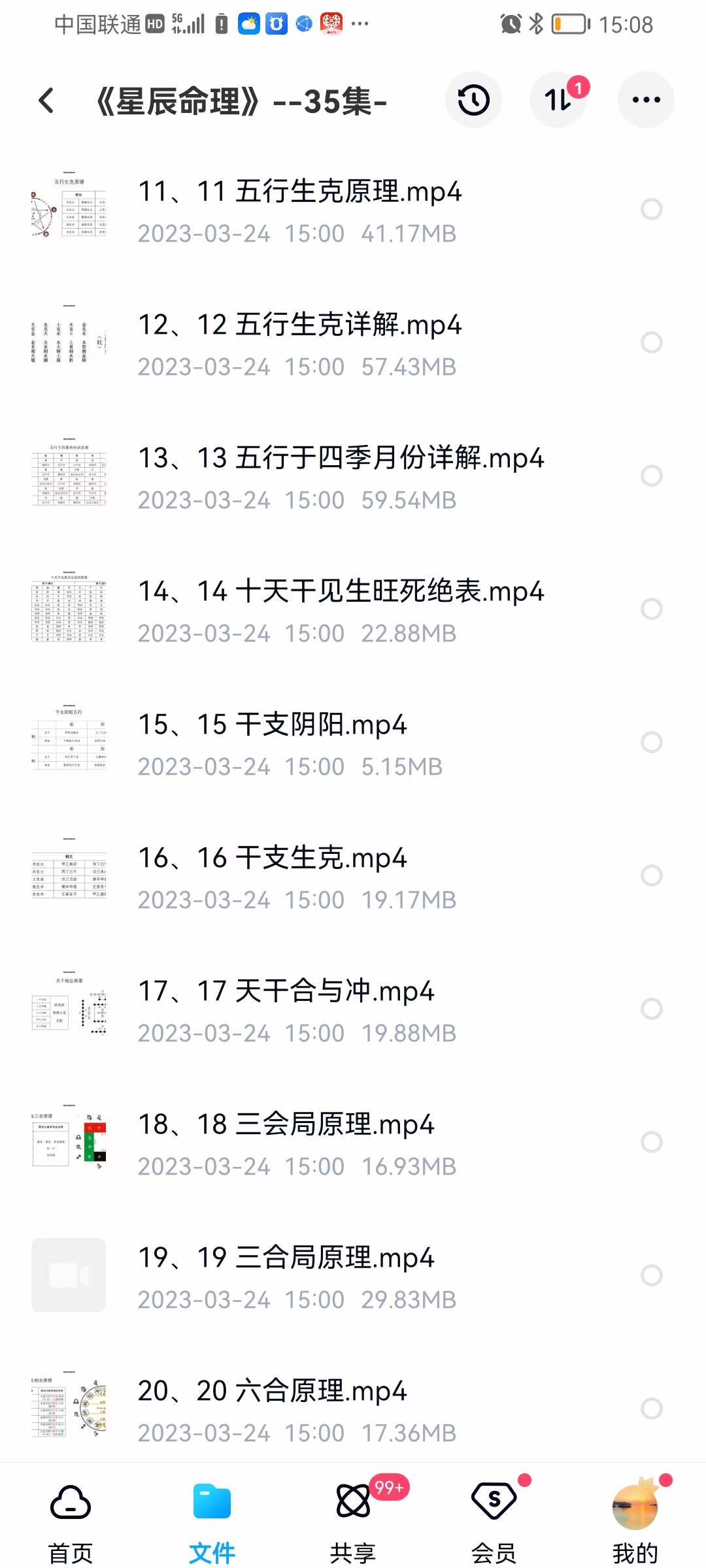Tick the circle beside 15 干支阴阳.mp4
Viewport: 706px width, 1568px height.
(651, 742)
